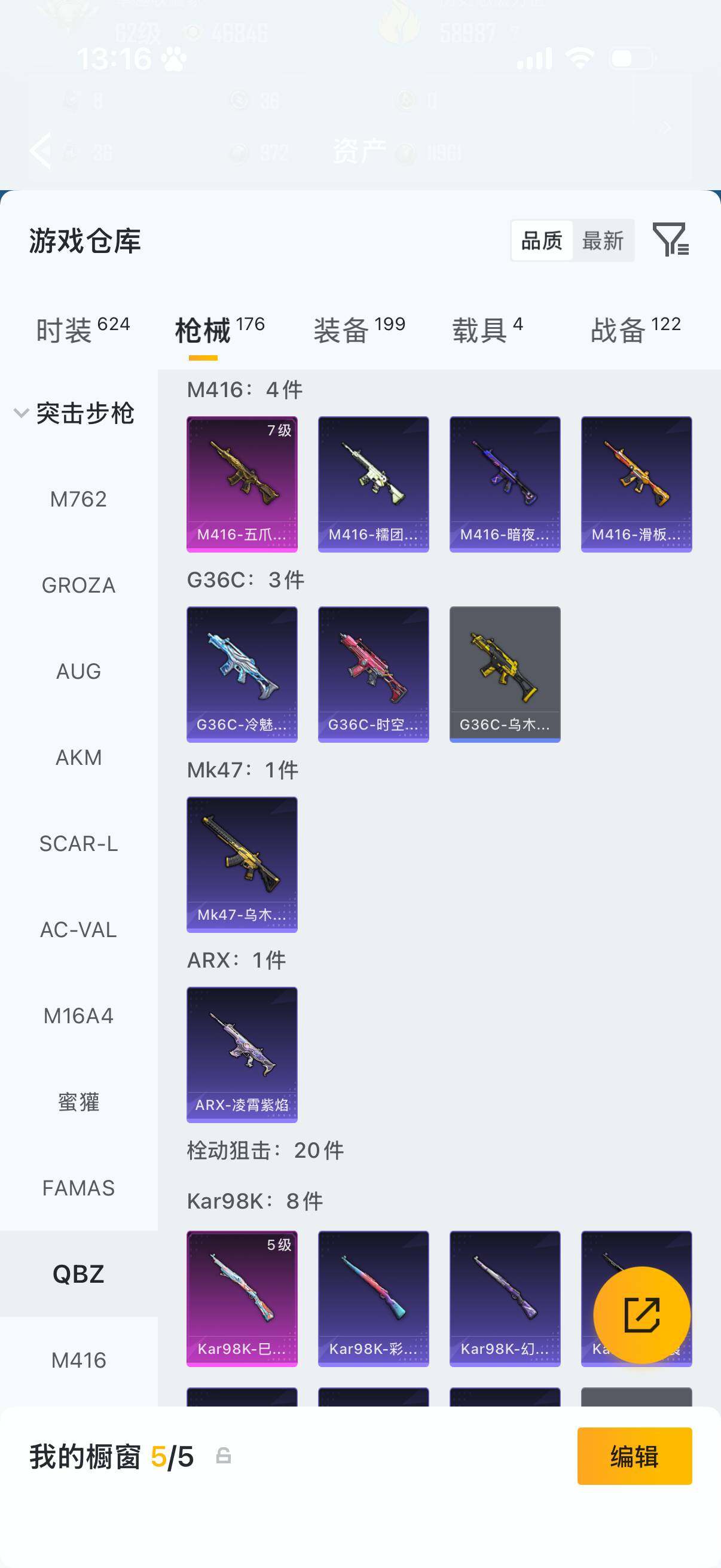Open the Kar98K-彩 skin card

[374, 1299]
